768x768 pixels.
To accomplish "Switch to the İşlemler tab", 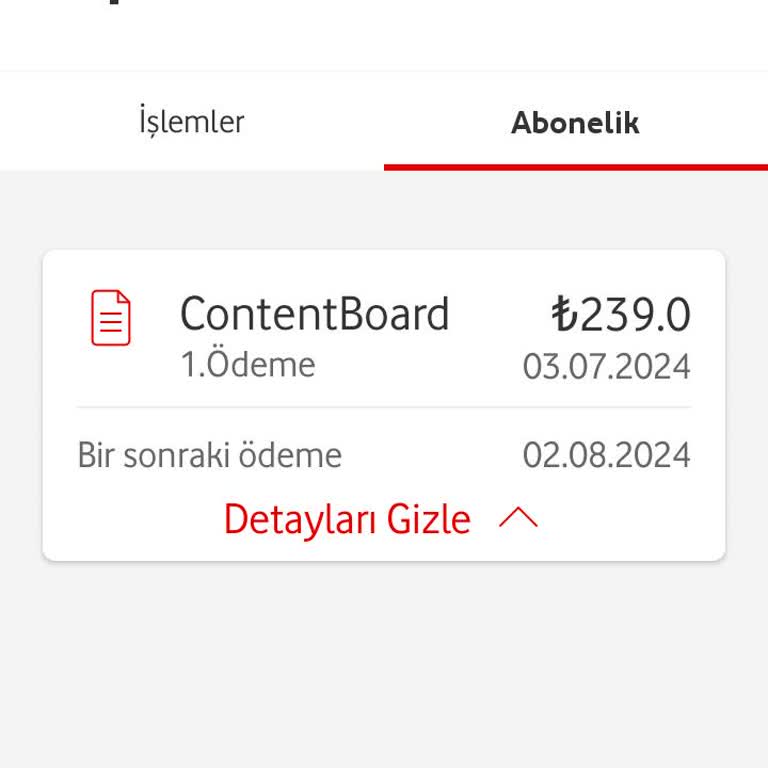I will pos(192,122).
